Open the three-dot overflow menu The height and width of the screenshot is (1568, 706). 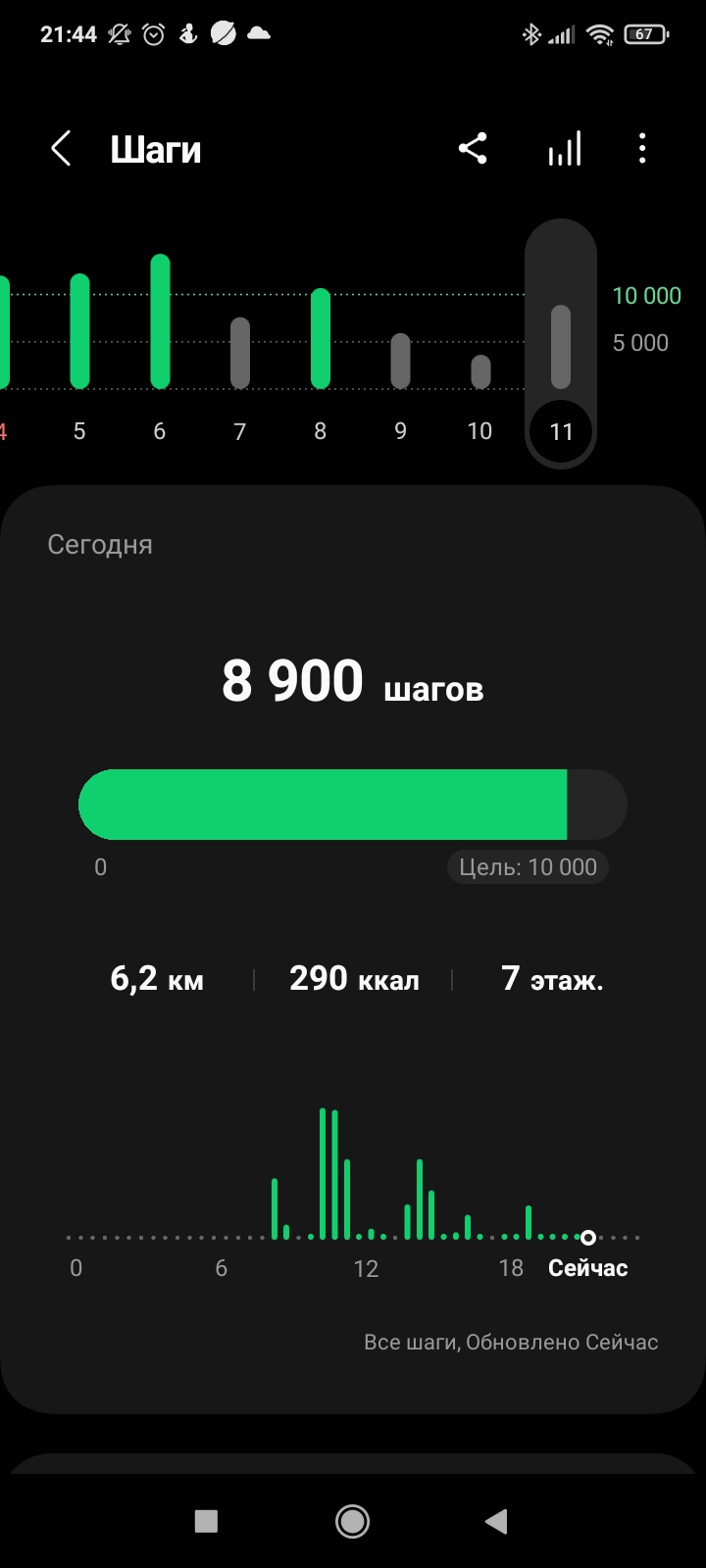(x=642, y=149)
